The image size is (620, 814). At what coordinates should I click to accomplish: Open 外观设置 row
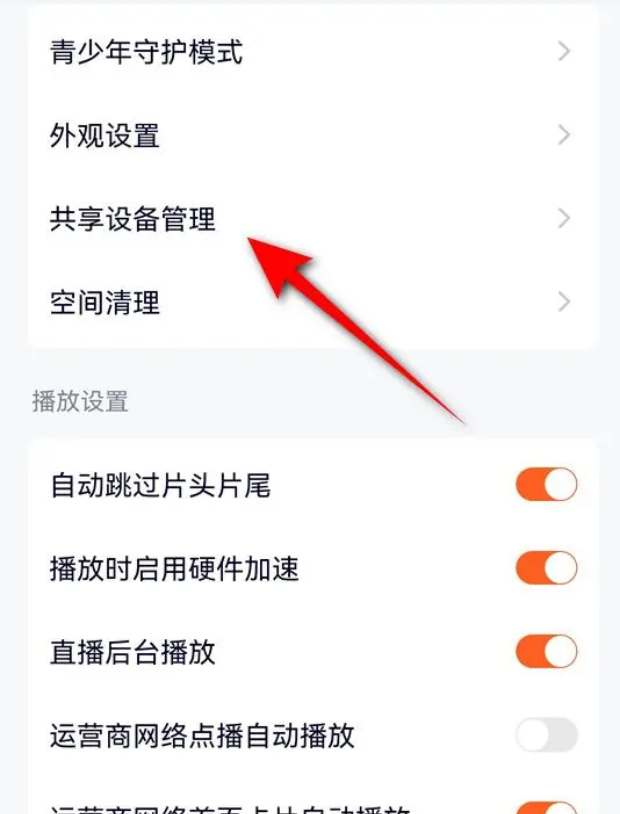(310, 135)
